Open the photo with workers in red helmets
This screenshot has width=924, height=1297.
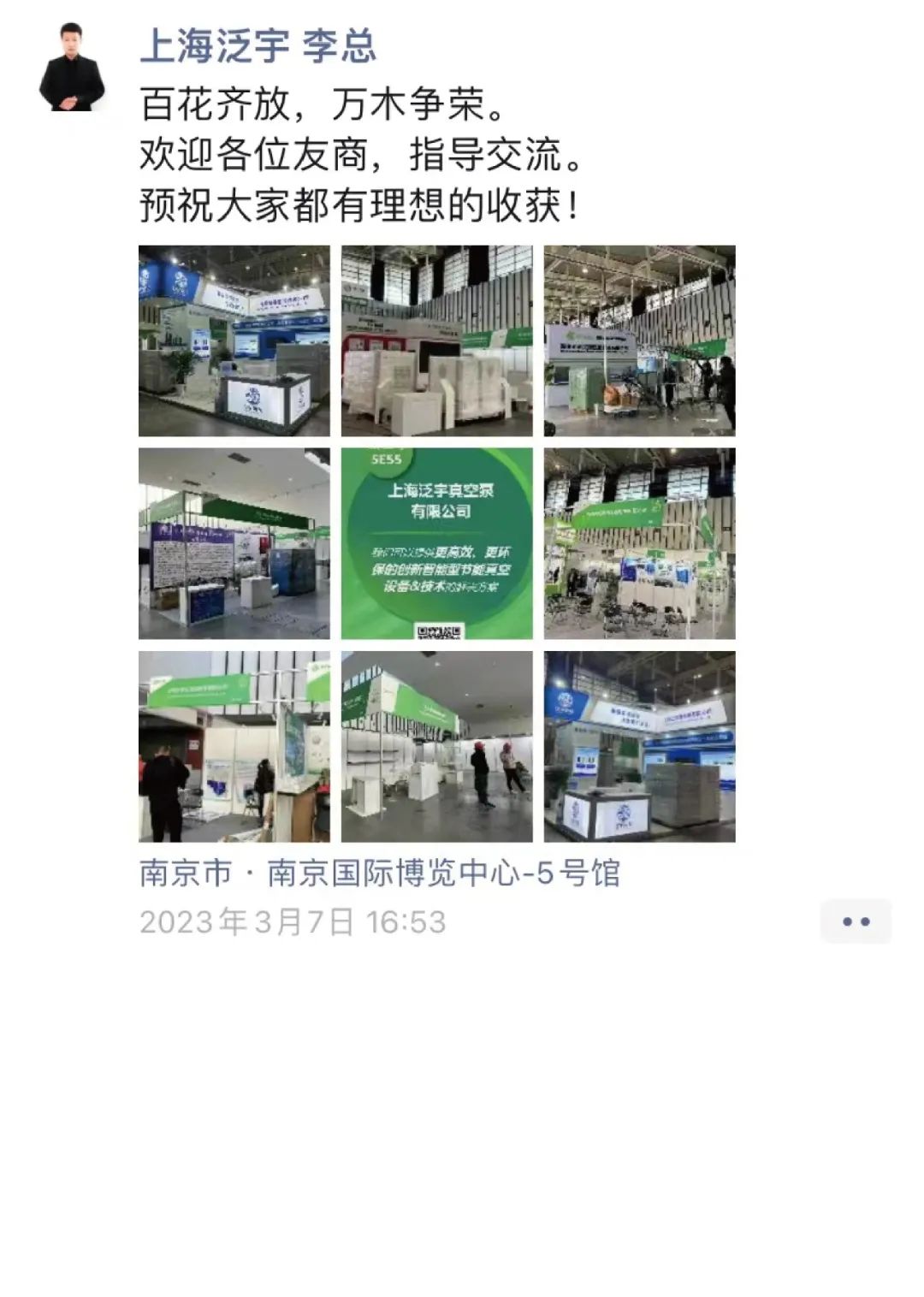click(x=436, y=746)
